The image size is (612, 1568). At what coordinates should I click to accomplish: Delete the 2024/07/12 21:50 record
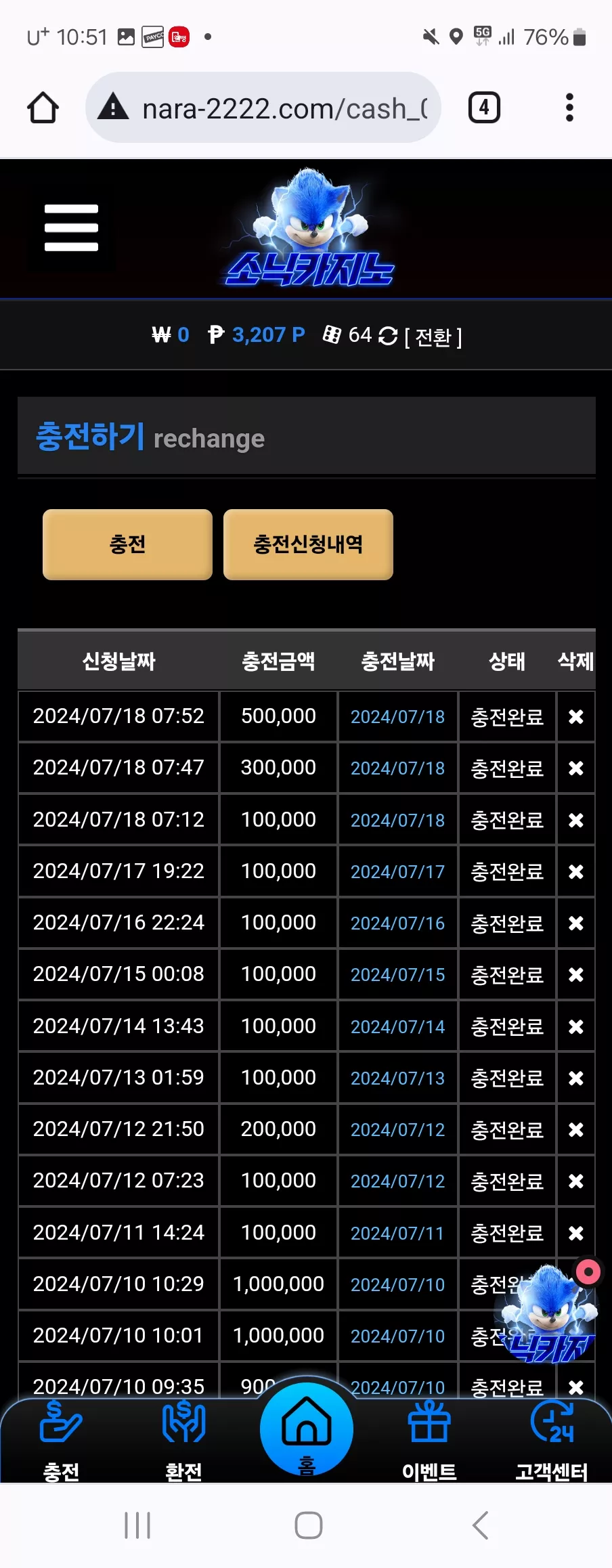click(x=576, y=1129)
